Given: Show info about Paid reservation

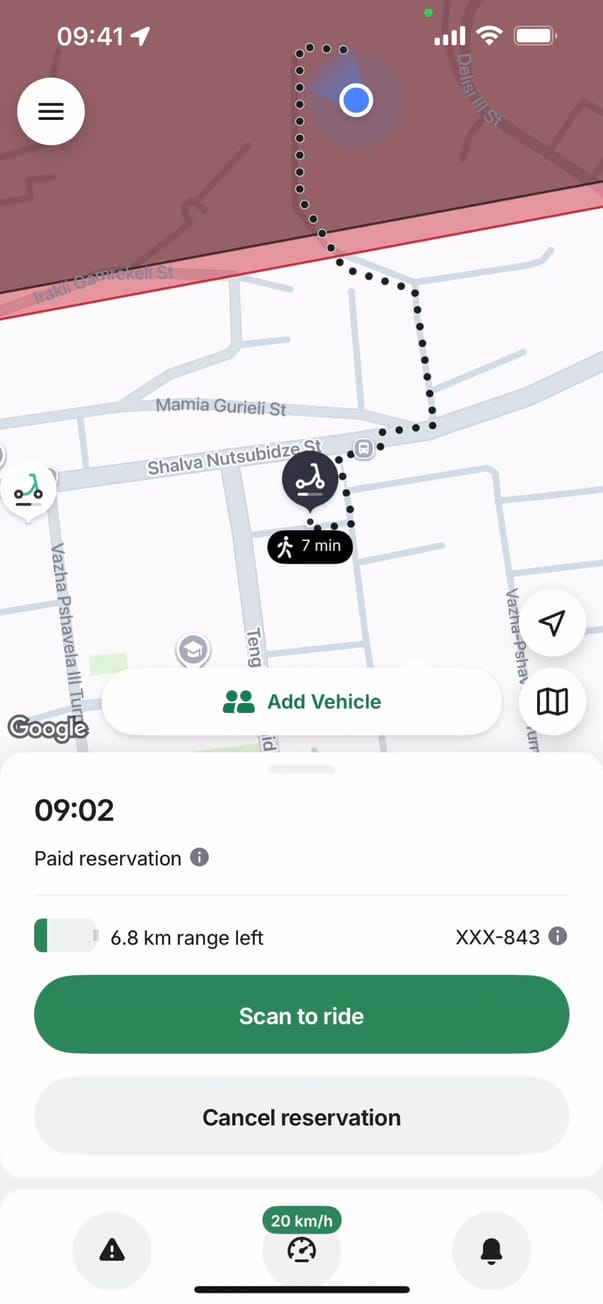Looking at the screenshot, I should click(200, 857).
